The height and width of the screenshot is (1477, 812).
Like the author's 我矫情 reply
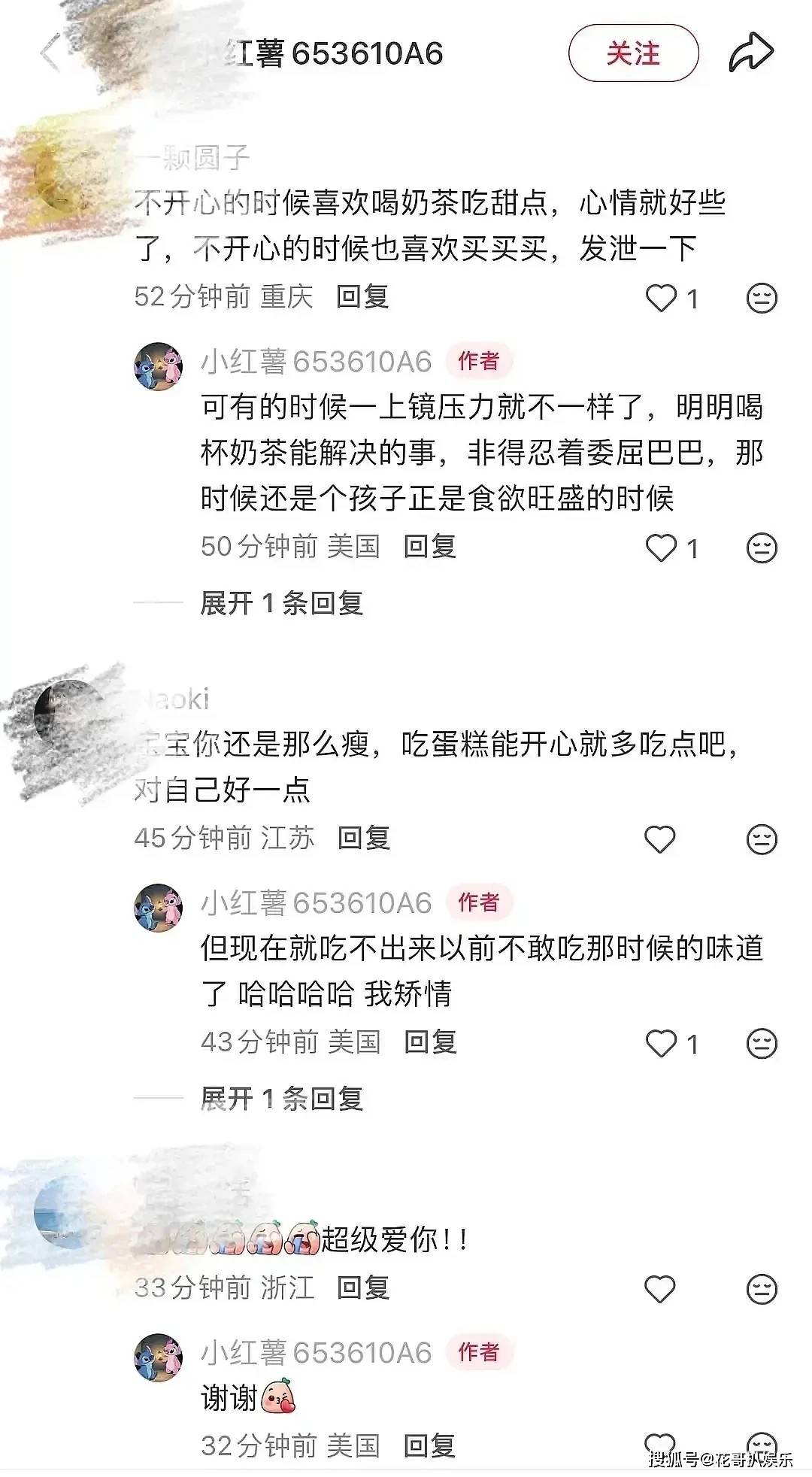[662, 1043]
